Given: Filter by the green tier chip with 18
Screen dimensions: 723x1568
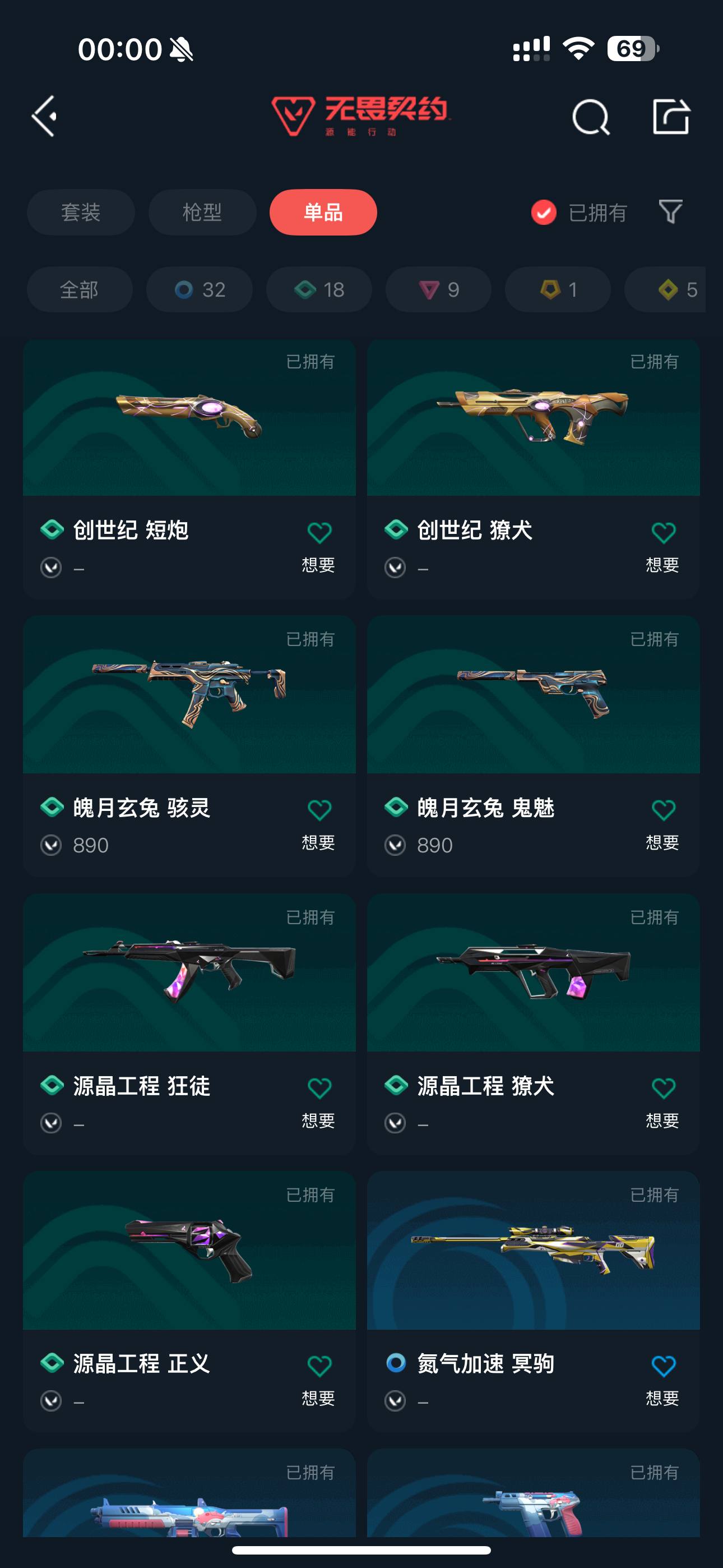Looking at the screenshot, I should pos(319,290).
